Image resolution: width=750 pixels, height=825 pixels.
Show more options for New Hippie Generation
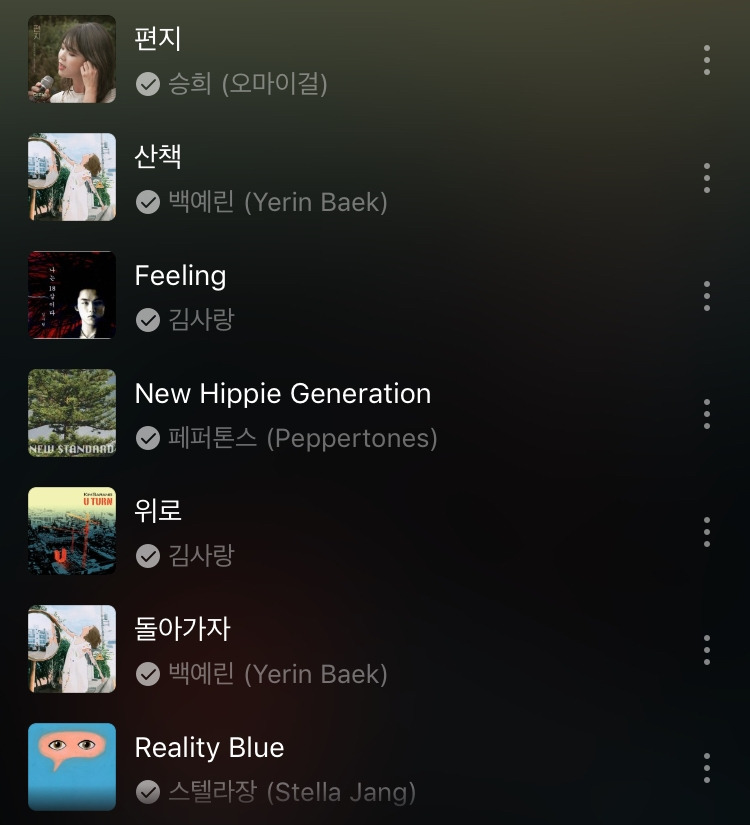click(x=706, y=414)
